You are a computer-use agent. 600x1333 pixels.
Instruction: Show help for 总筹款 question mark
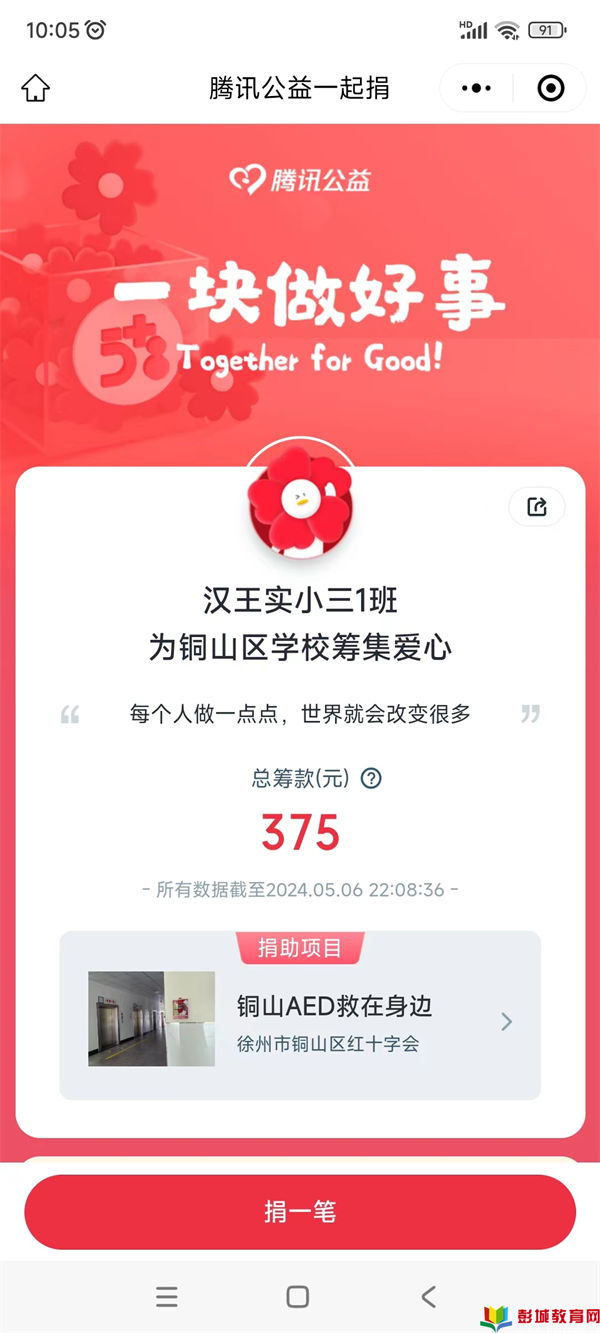click(371, 778)
